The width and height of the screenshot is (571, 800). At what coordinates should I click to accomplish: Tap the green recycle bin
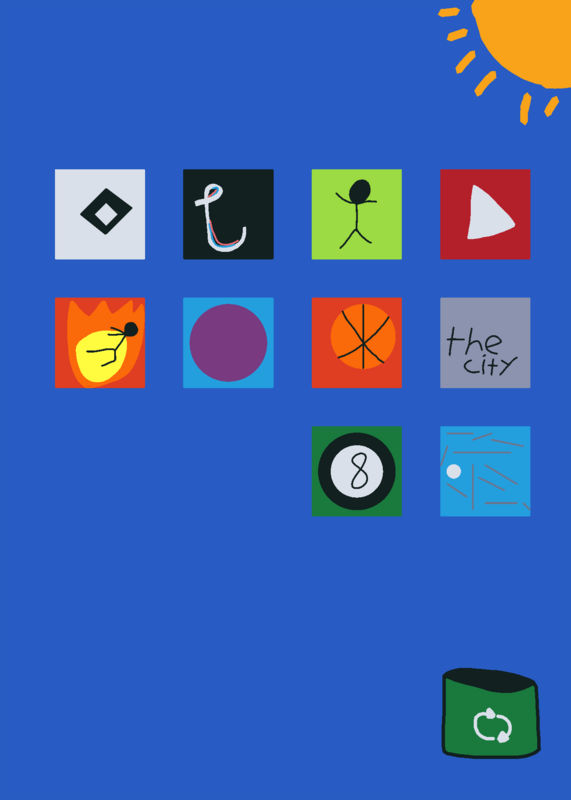pyautogui.click(x=491, y=713)
